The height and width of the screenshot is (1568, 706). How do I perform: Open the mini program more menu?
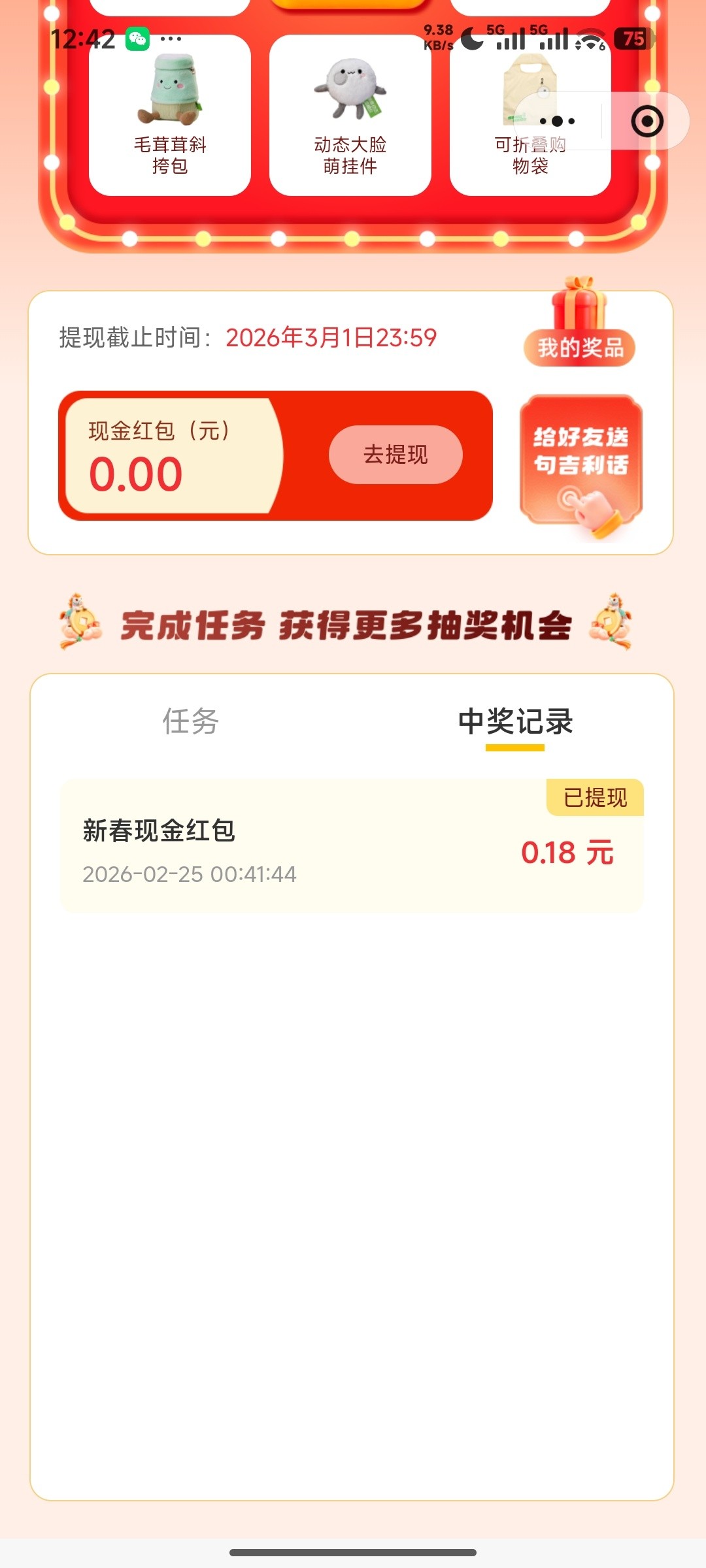[558, 122]
